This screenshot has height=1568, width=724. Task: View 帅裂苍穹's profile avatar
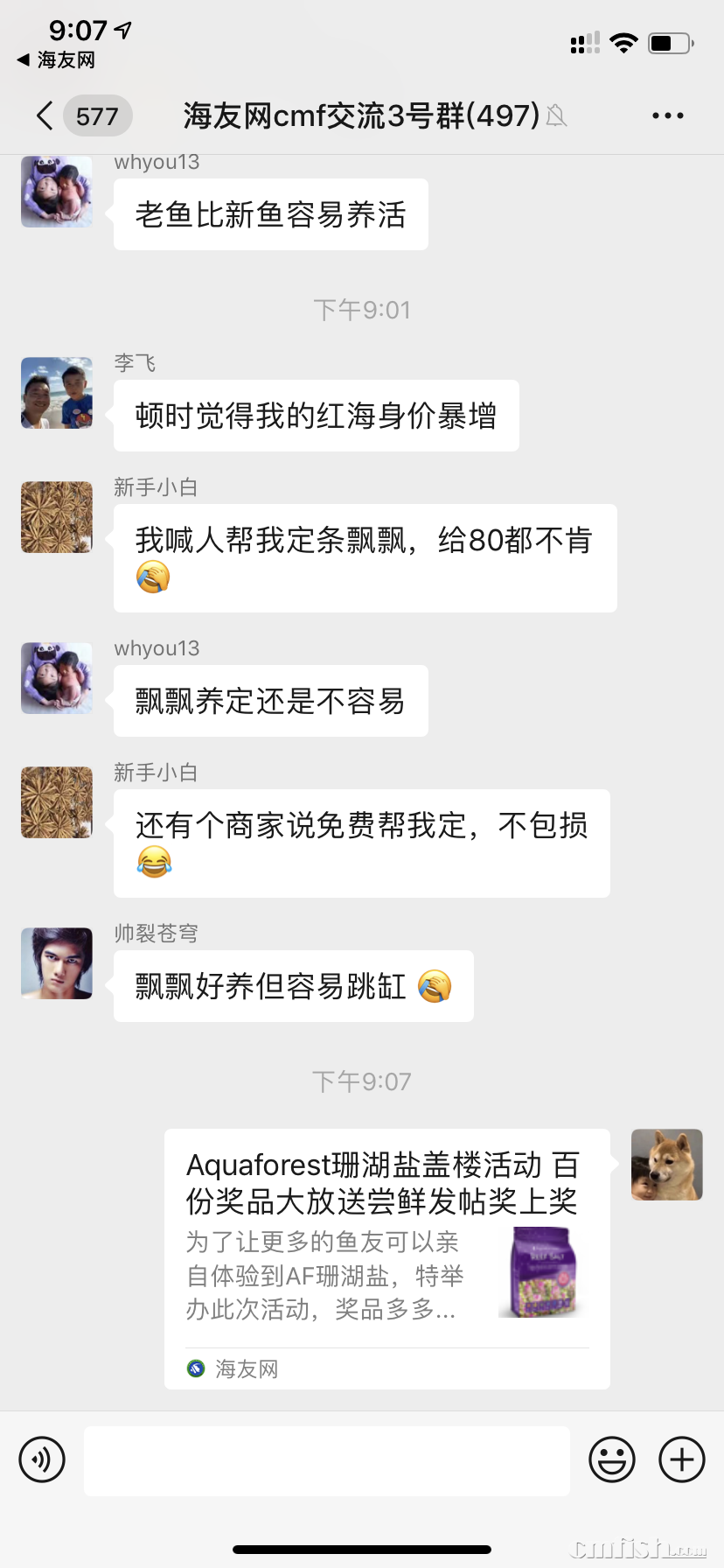click(x=57, y=963)
